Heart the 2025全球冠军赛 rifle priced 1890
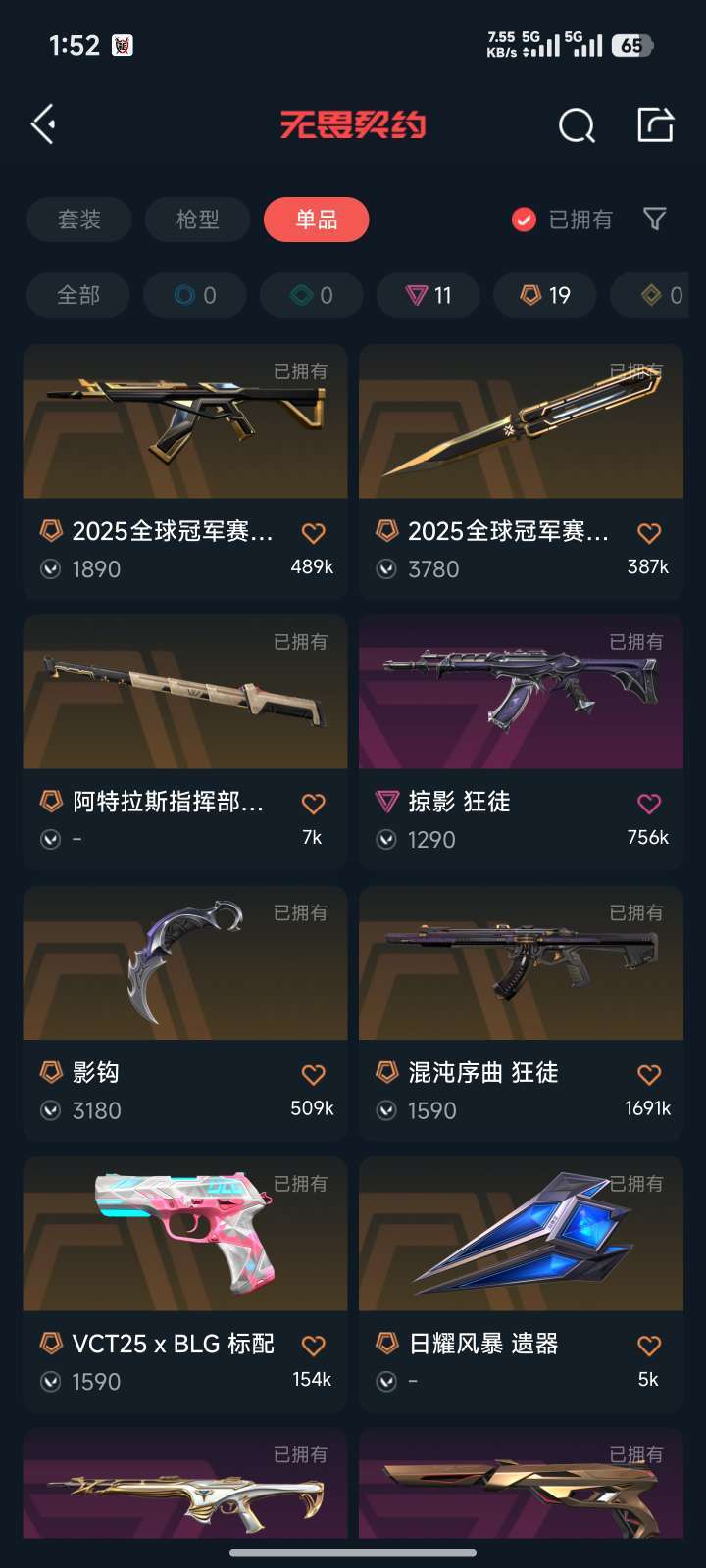Screen dimensions: 706x1568 tap(313, 533)
